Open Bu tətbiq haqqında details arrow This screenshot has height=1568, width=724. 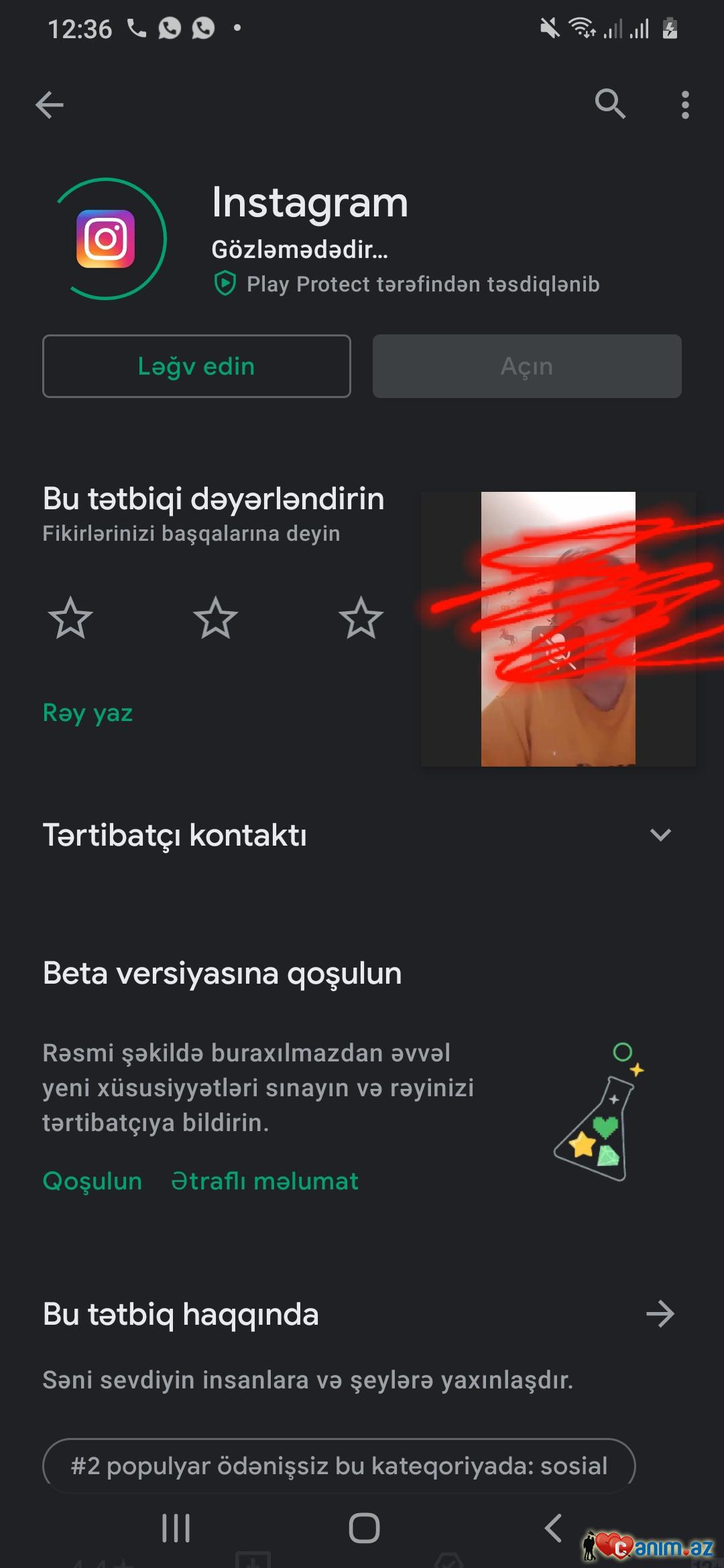660,1314
